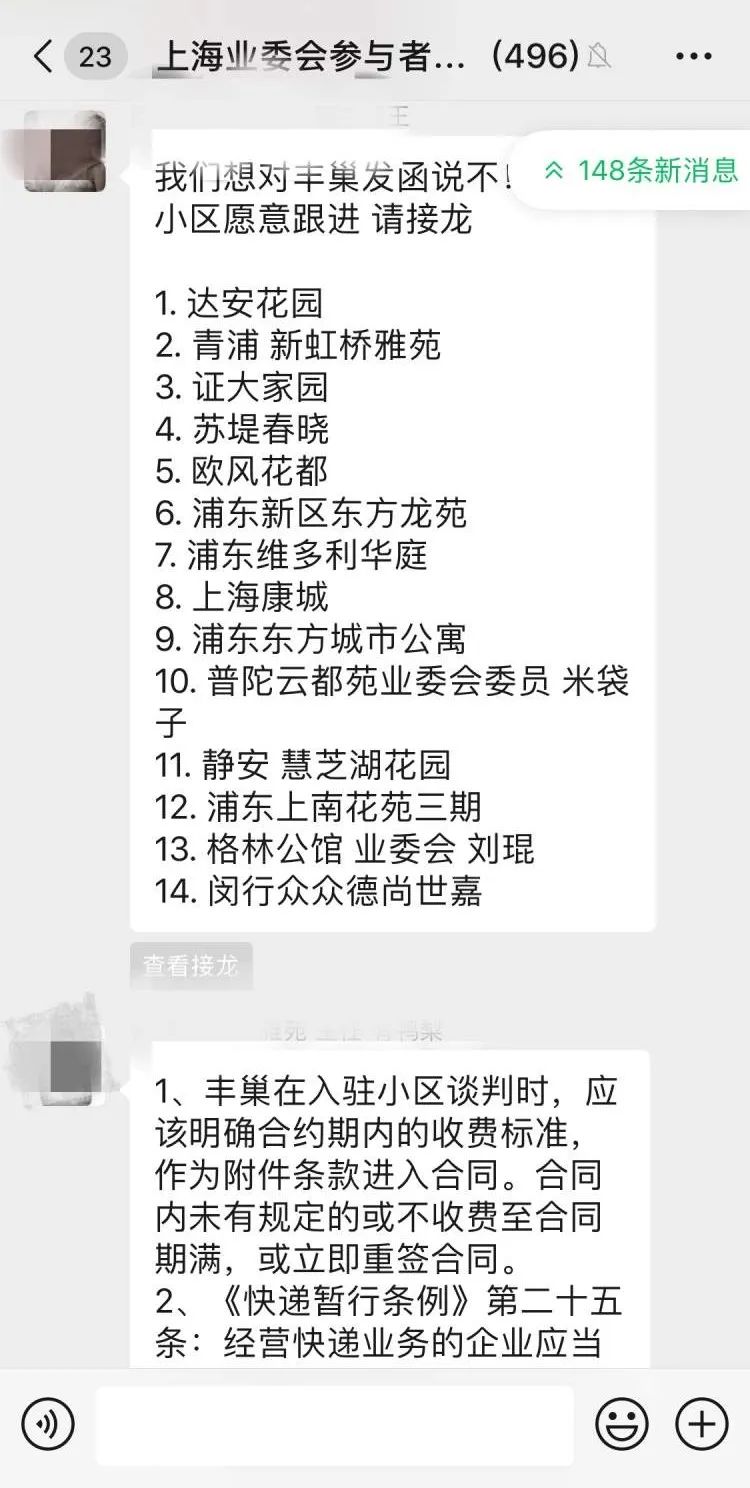View the first sender's avatar profile
The image size is (750, 1488).
tap(65, 152)
